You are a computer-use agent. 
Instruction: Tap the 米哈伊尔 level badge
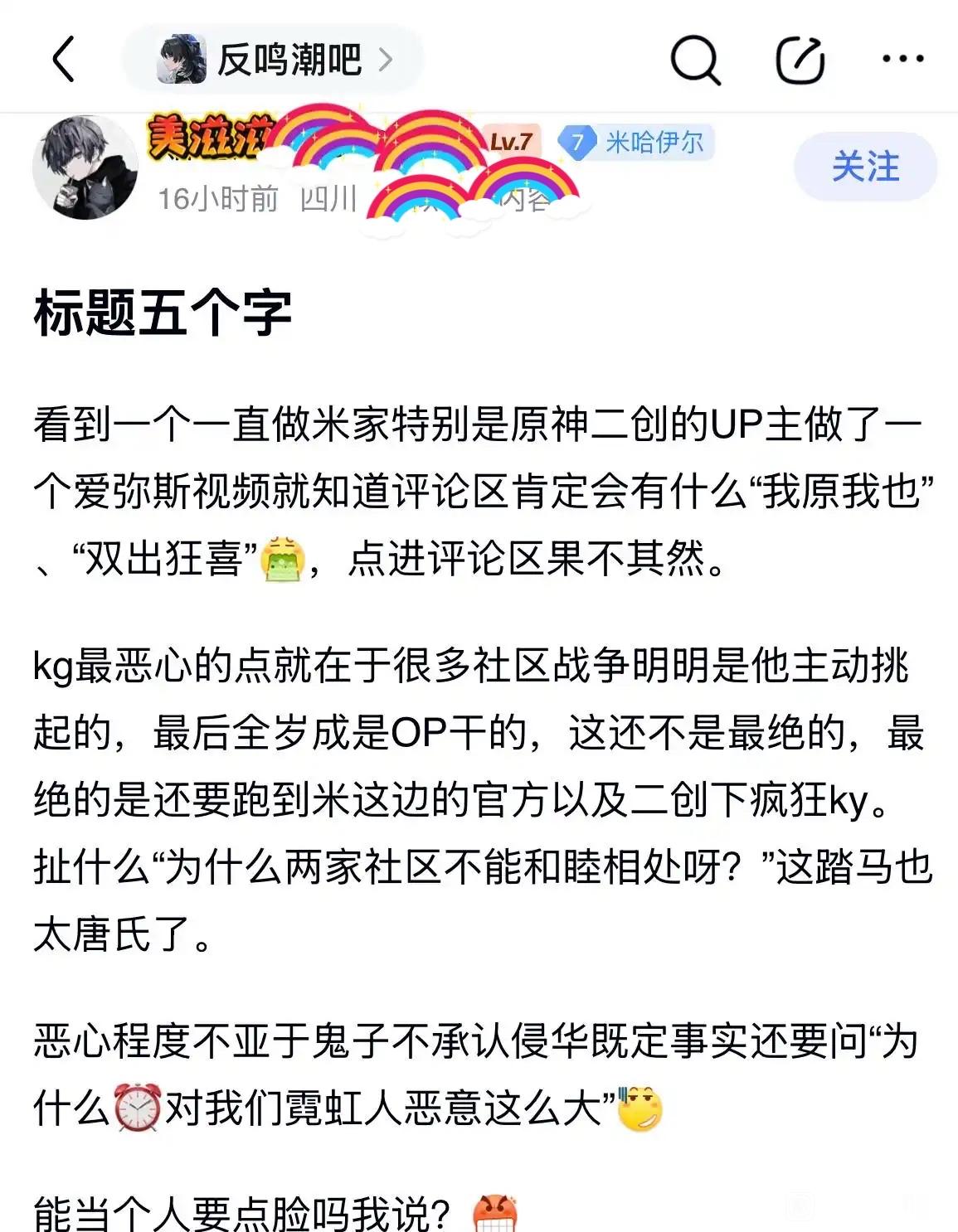pos(636,143)
